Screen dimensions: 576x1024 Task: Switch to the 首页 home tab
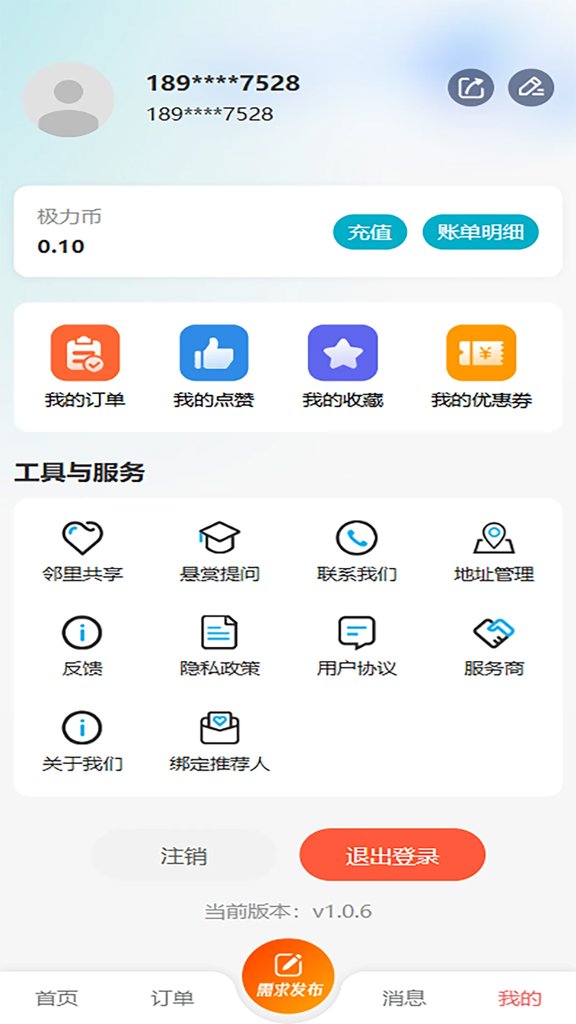pyautogui.click(x=57, y=998)
